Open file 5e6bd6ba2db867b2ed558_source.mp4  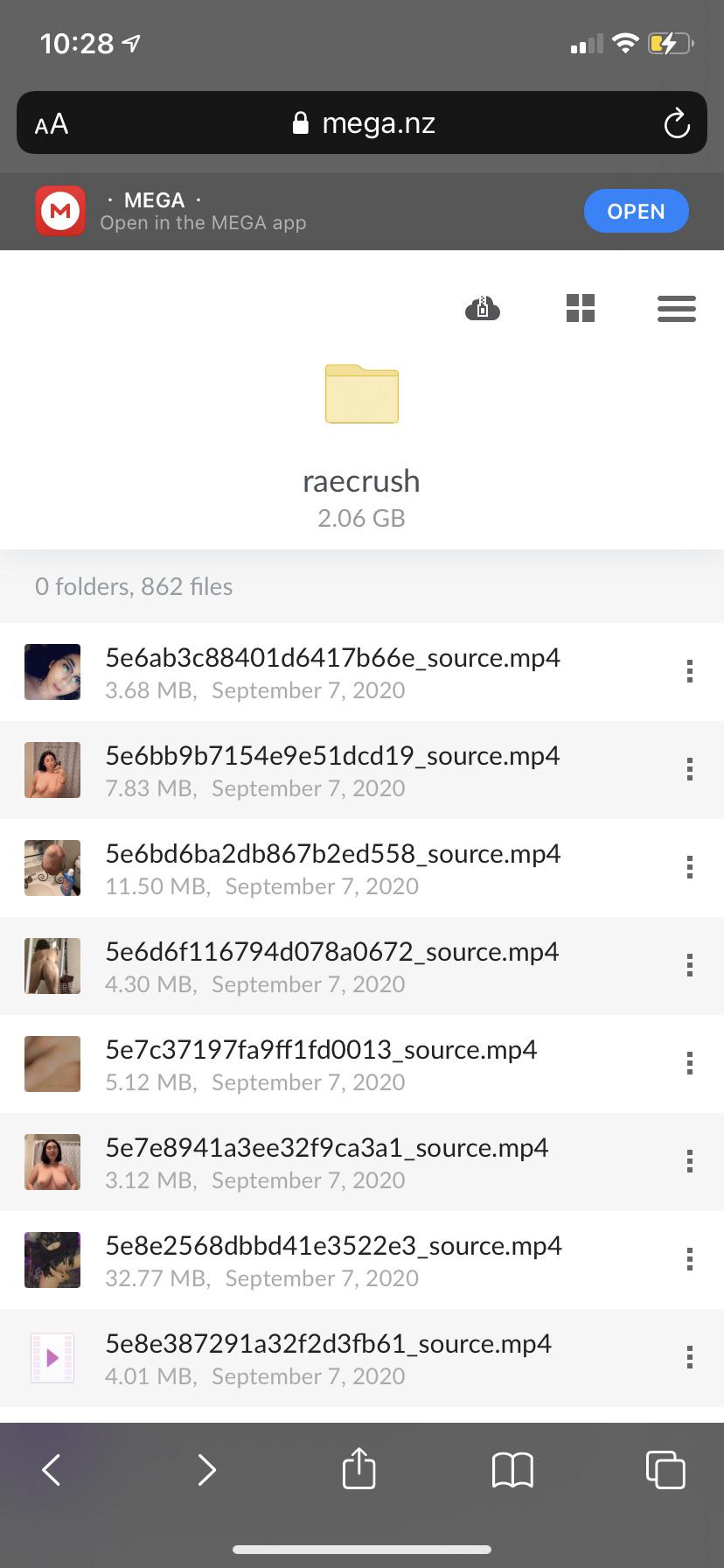click(332, 854)
